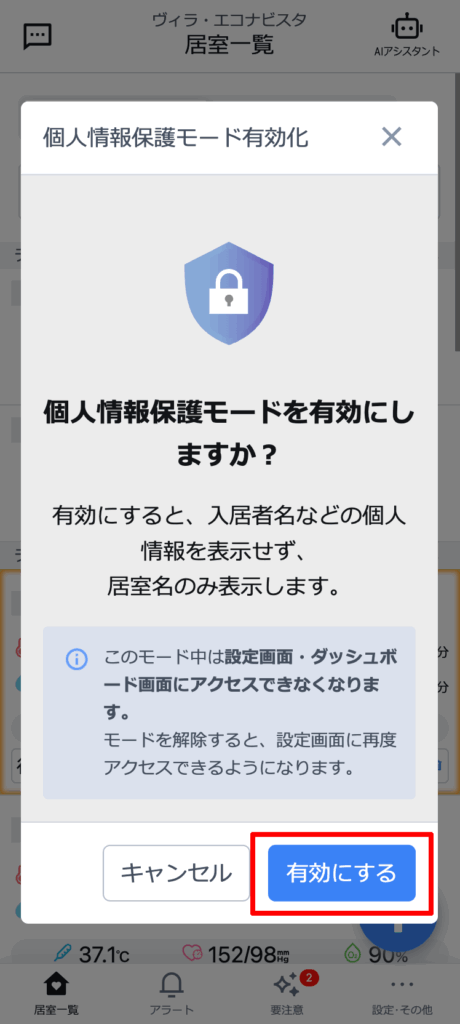This screenshot has width=460, height=1024.
Task: Tap 有効にする to enable privacy mode
Action: (x=342, y=872)
